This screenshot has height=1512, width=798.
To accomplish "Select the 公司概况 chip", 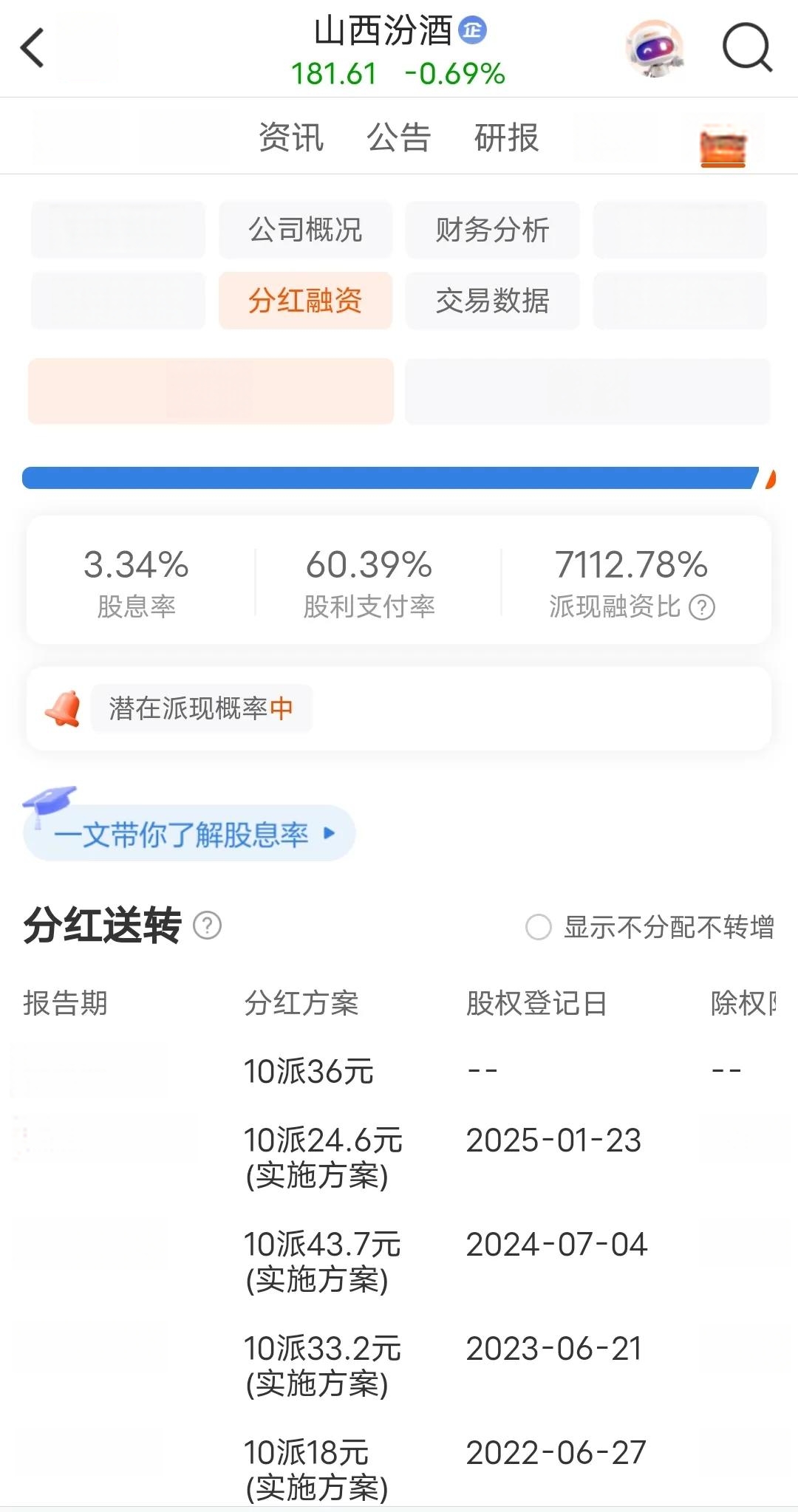I will point(305,230).
